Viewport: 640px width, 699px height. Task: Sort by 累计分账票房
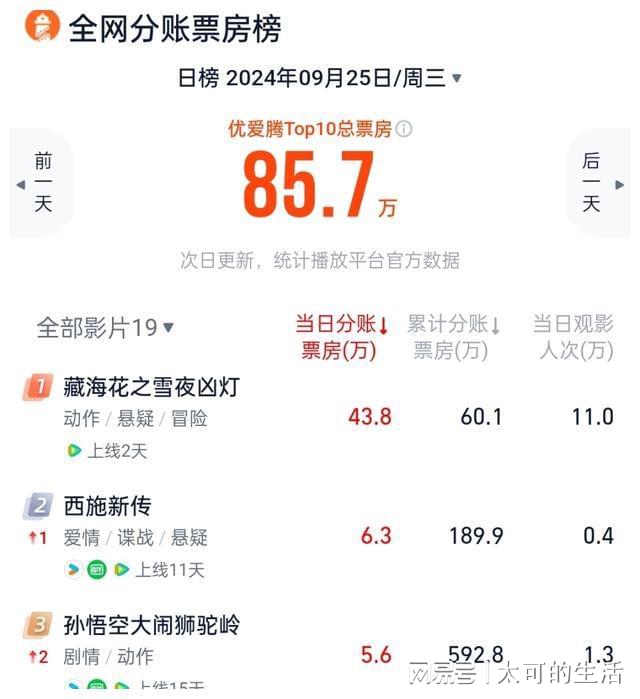tap(453, 337)
